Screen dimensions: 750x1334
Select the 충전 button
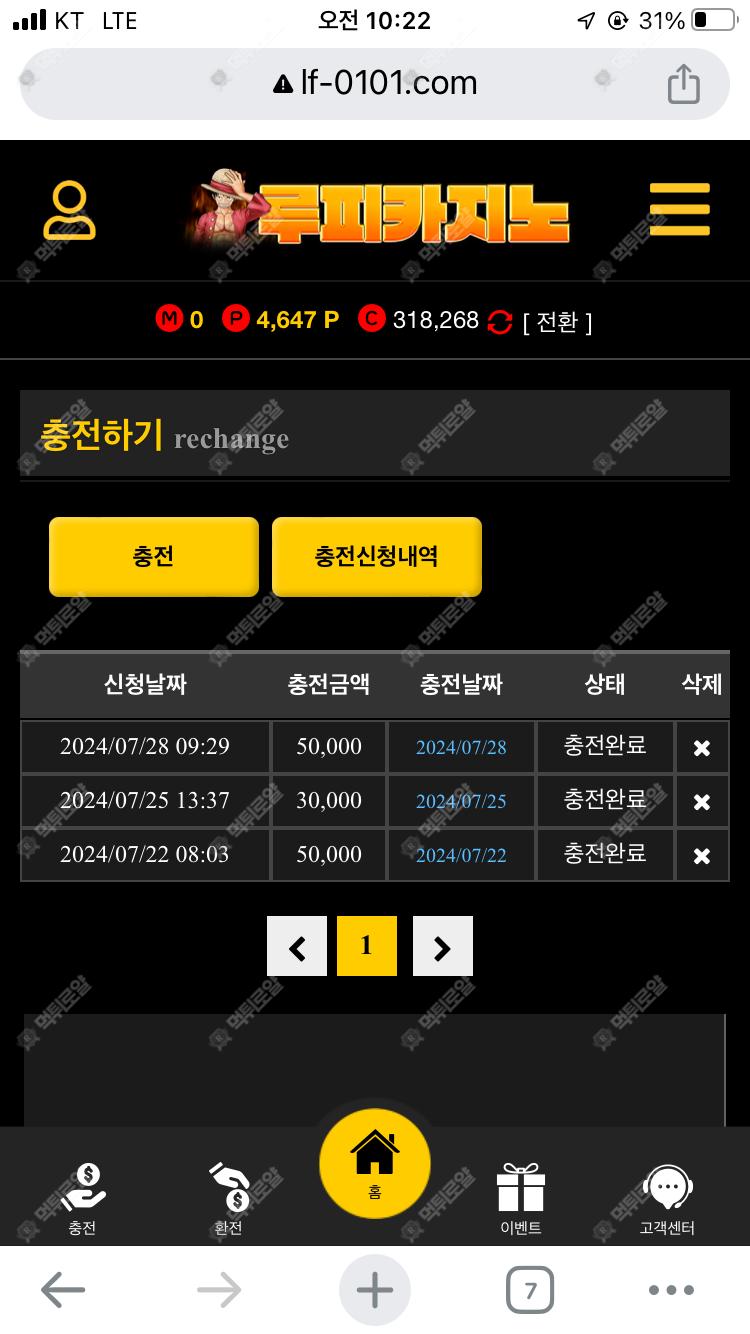[154, 557]
